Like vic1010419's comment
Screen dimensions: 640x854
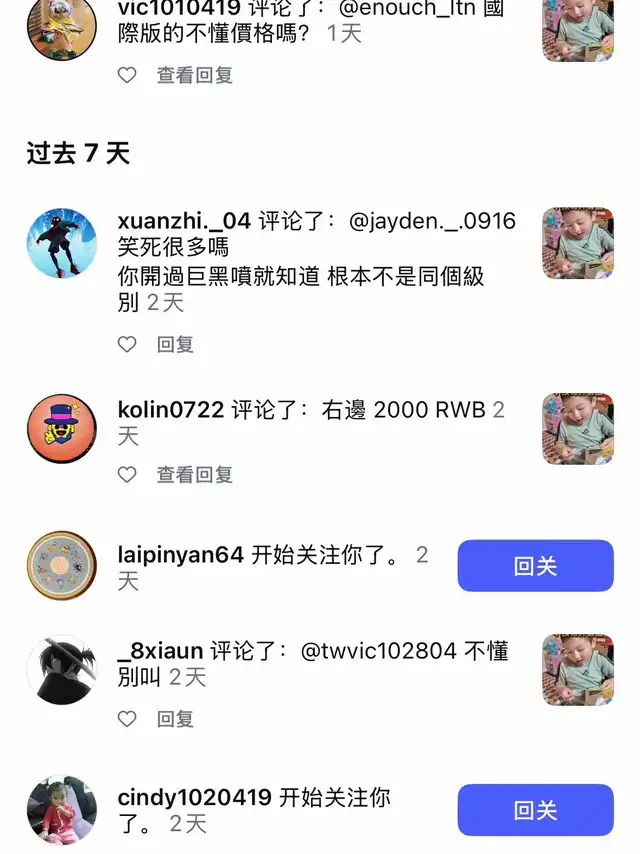point(127,75)
